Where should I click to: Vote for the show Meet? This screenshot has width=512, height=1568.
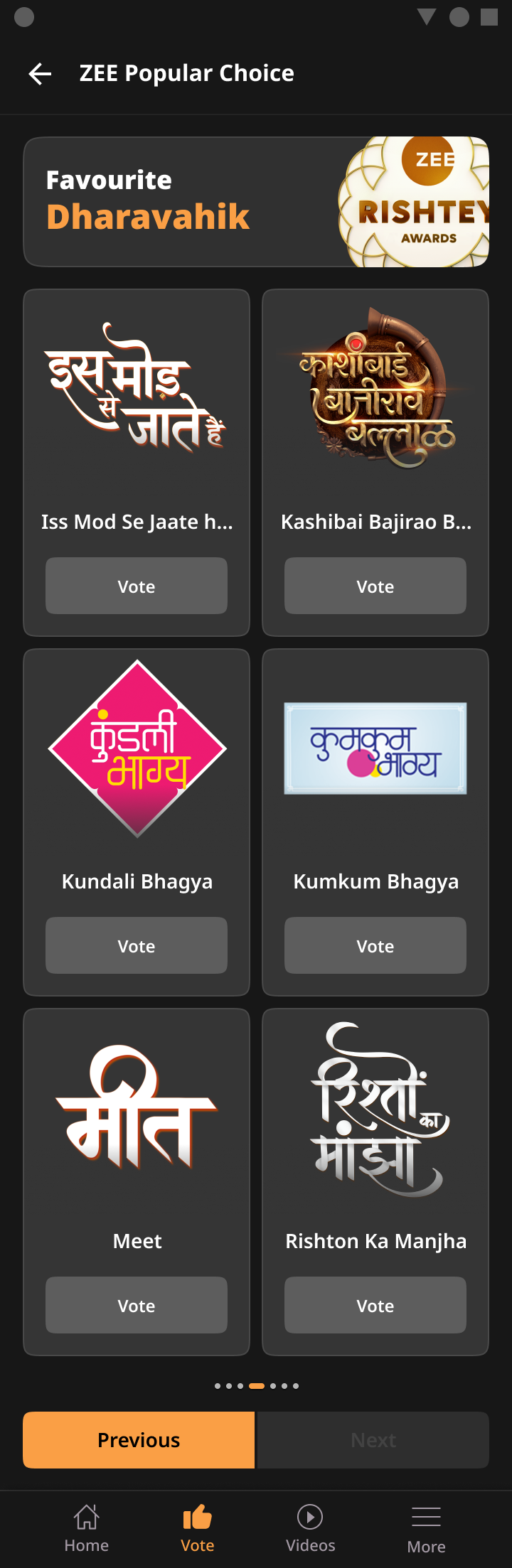(137, 1306)
